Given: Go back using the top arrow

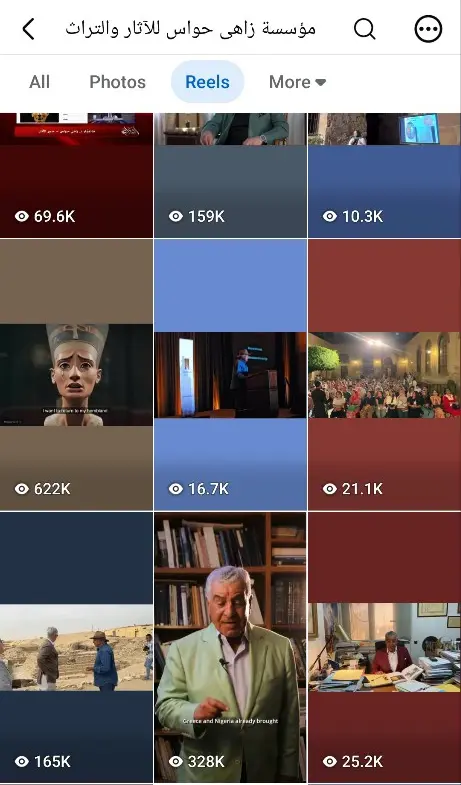Looking at the screenshot, I should tap(29, 29).
